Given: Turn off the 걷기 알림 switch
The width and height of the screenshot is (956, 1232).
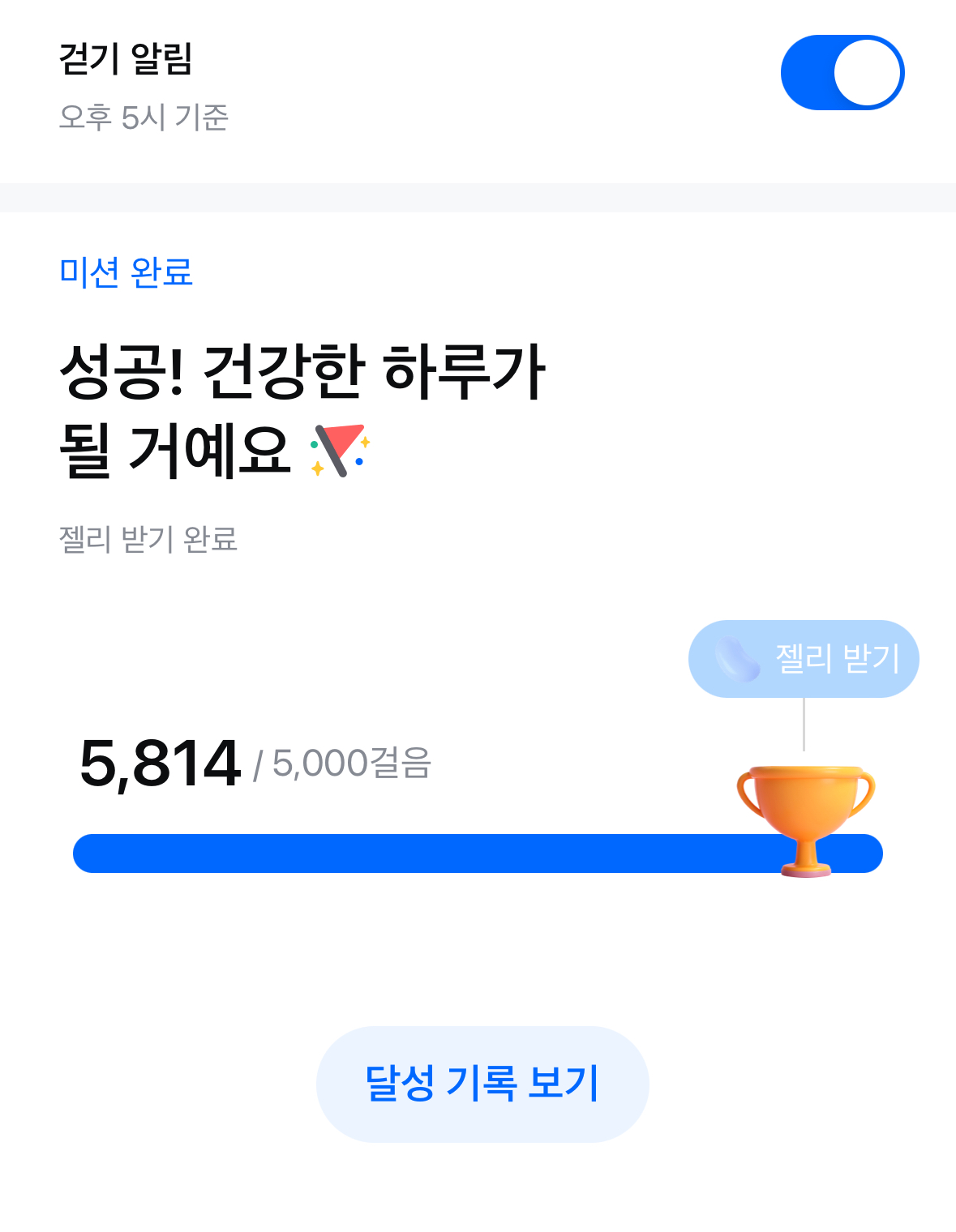Looking at the screenshot, I should point(842,73).
